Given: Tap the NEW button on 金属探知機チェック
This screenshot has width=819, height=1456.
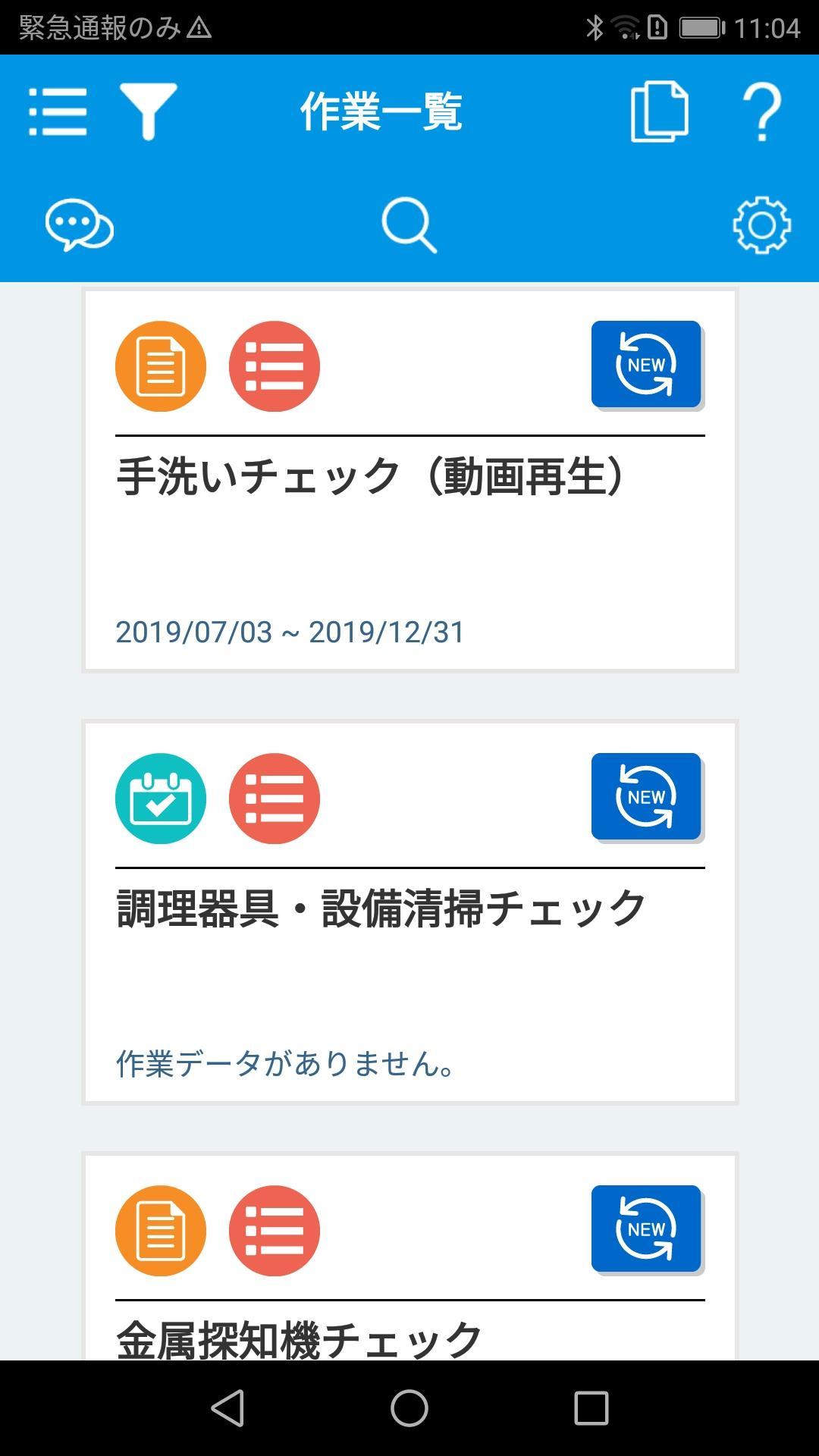Looking at the screenshot, I should [646, 1229].
